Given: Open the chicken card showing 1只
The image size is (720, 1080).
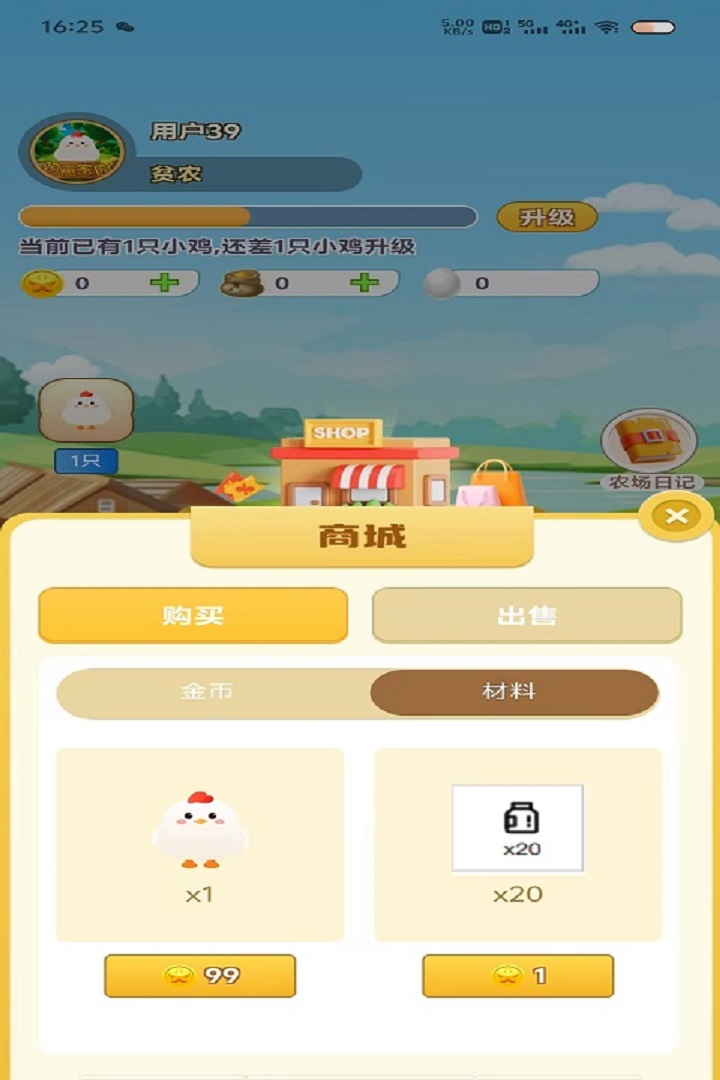Looking at the screenshot, I should (86, 411).
